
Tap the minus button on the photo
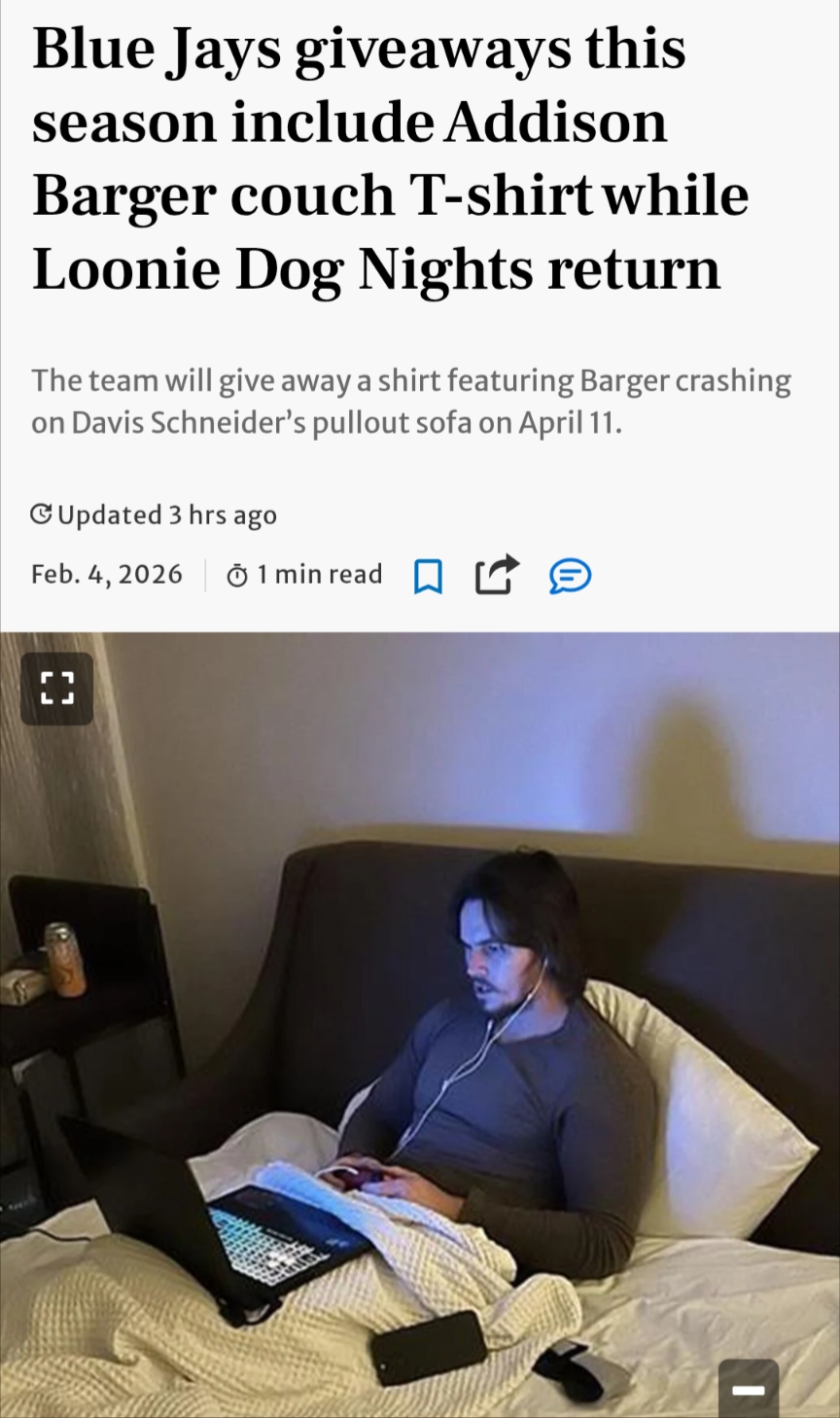point(749,1389)
